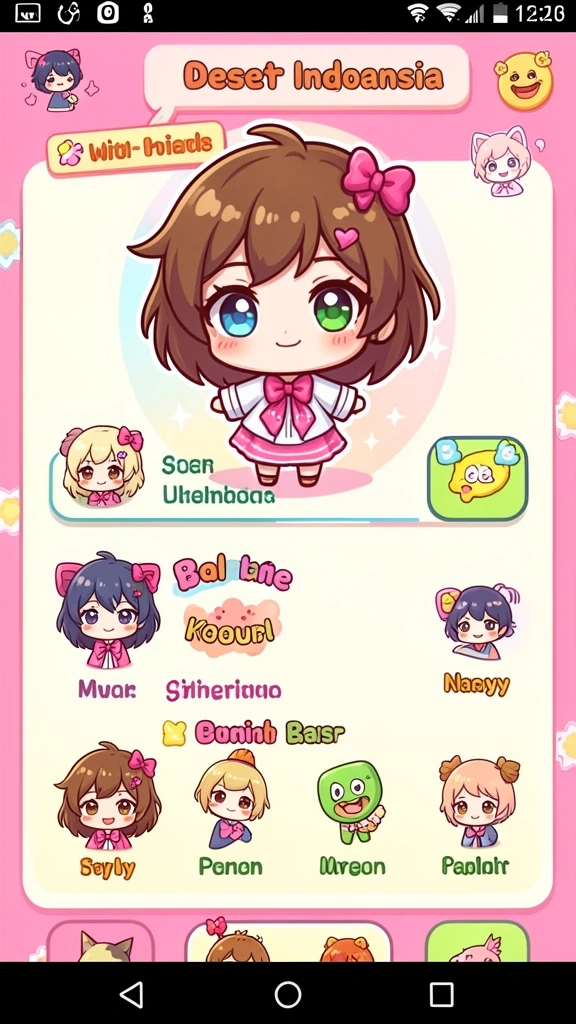
Task: Tap the green lemon character button
Action: [477, 479]
